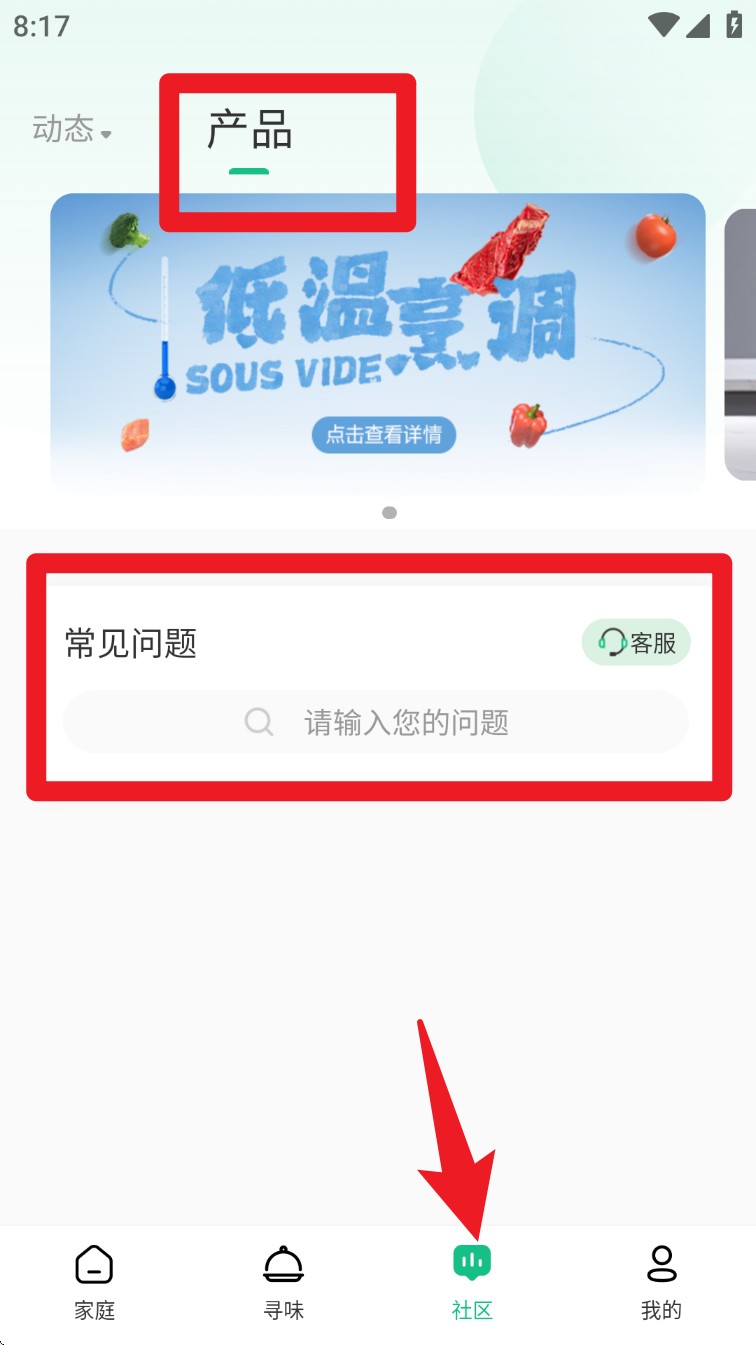Go to the 家庭 tab

click(x=94, y=1280)
